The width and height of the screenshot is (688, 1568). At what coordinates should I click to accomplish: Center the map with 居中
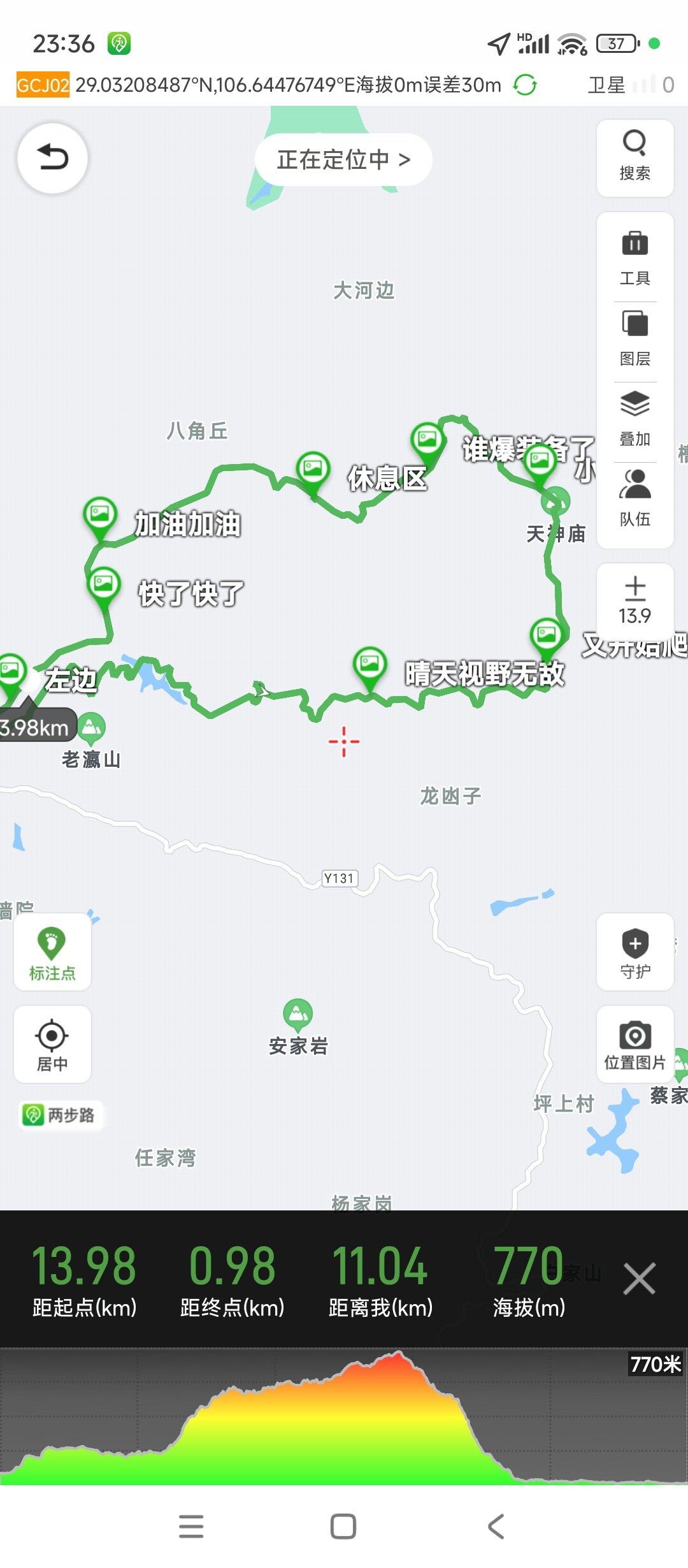point(52,1045)
